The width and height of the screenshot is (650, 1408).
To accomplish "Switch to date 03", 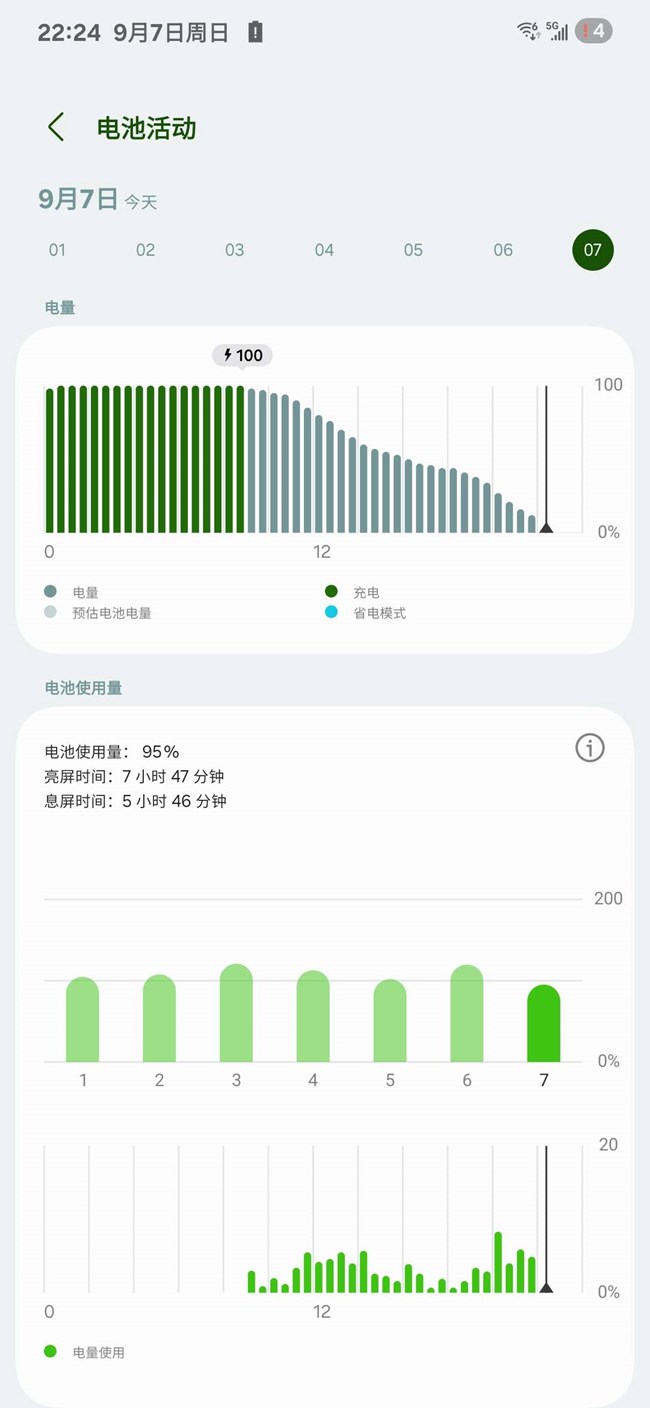I will [x=235, y=250].
